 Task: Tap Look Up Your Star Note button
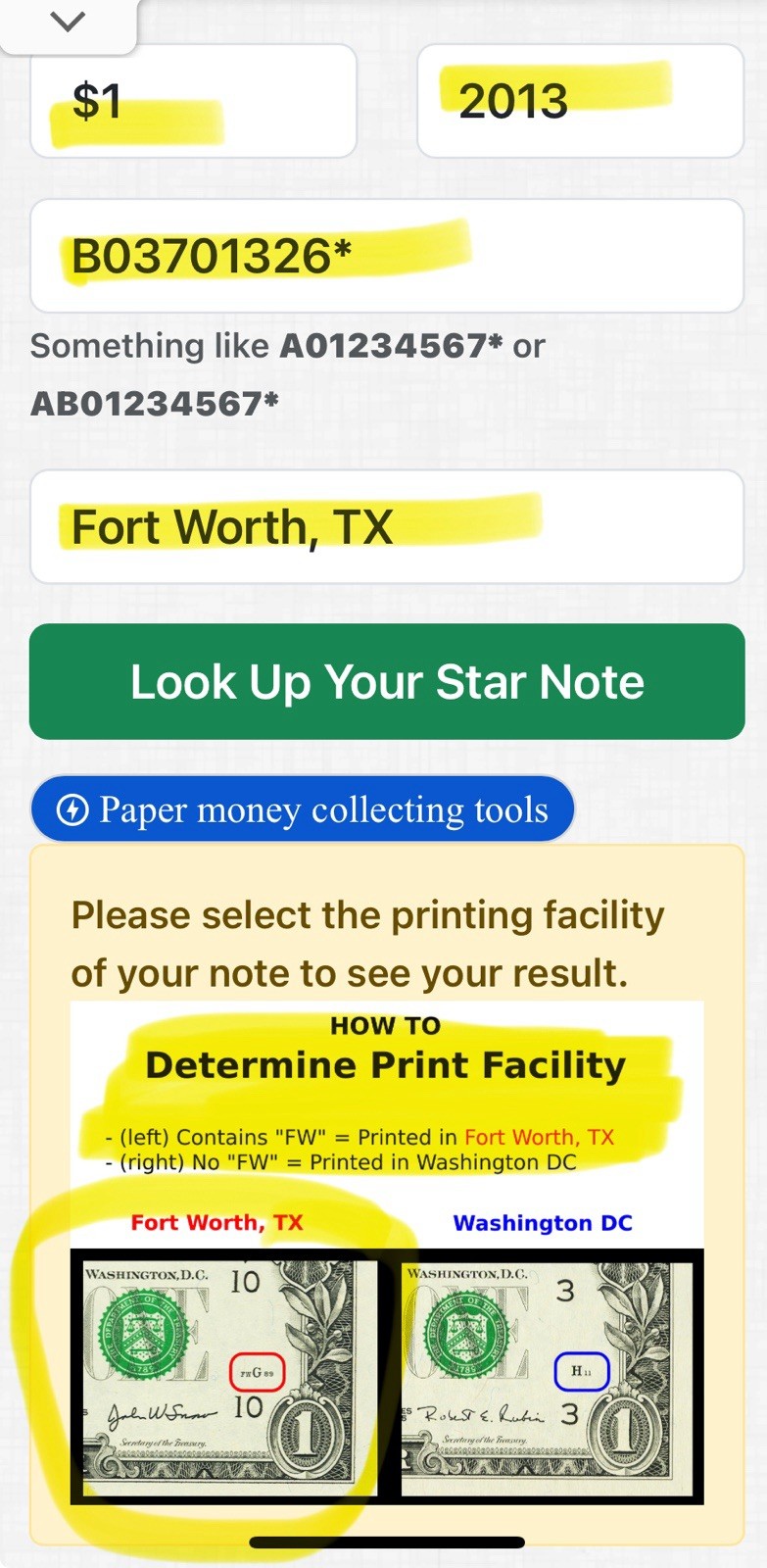[x=387, y=682]
